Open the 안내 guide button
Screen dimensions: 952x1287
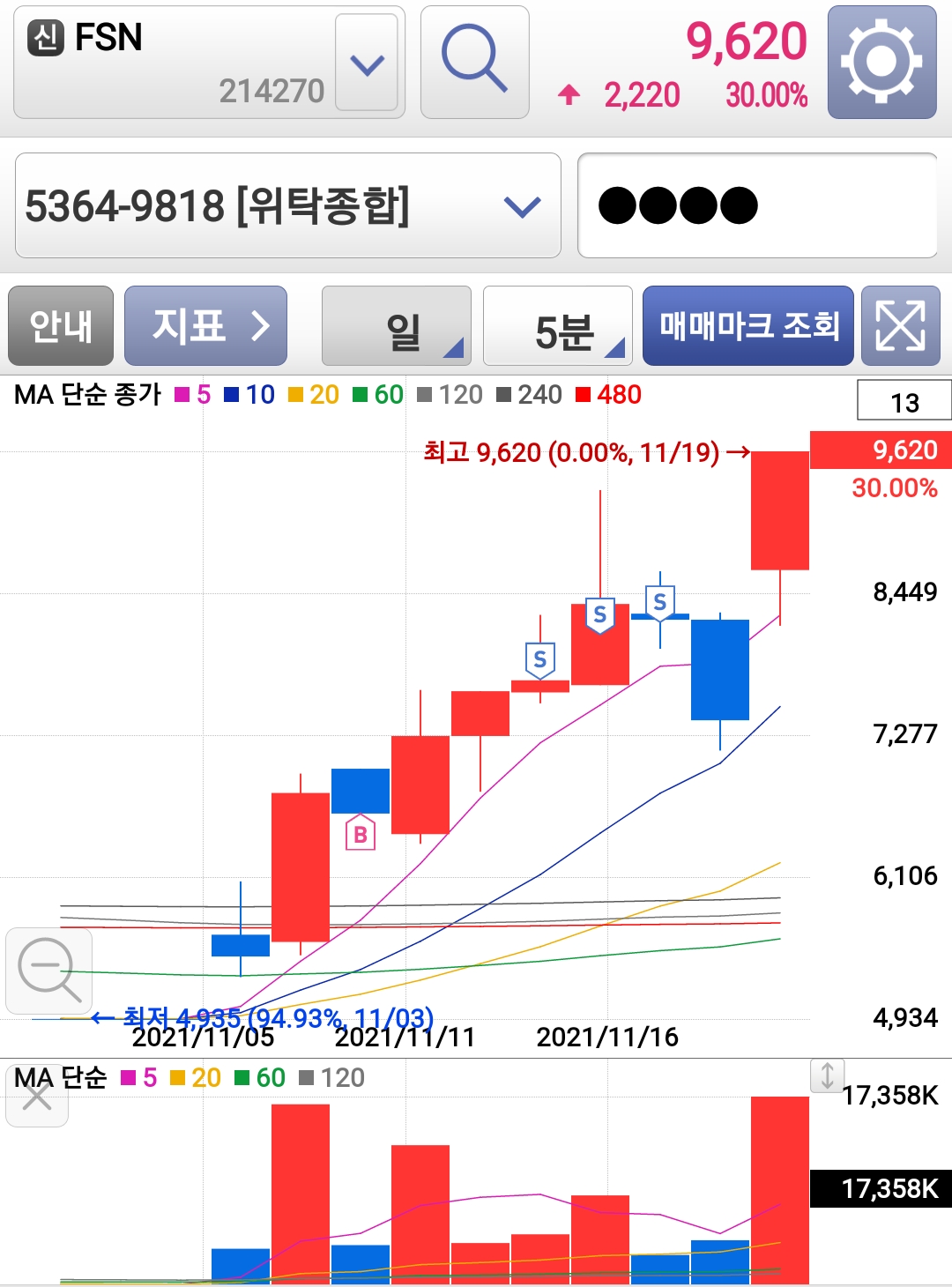click(61, 326)
